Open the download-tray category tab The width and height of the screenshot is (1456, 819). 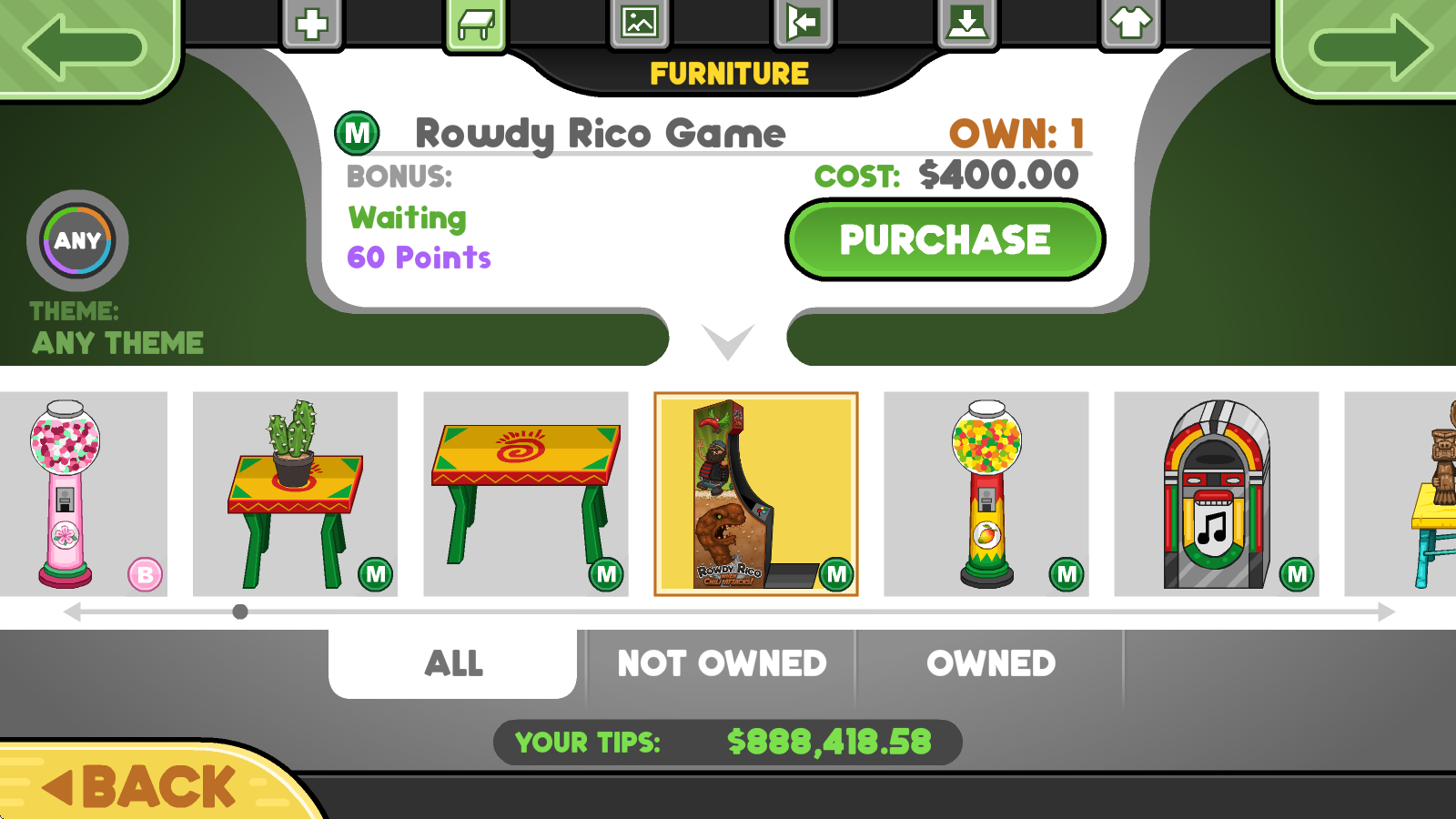point(966,22)
